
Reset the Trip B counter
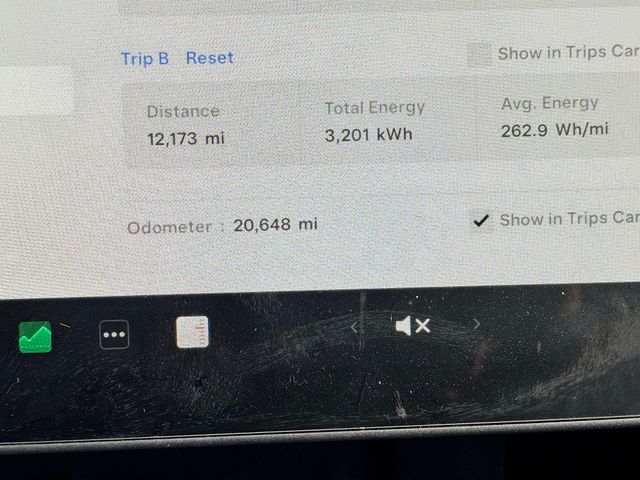click(x=209, y=58)
